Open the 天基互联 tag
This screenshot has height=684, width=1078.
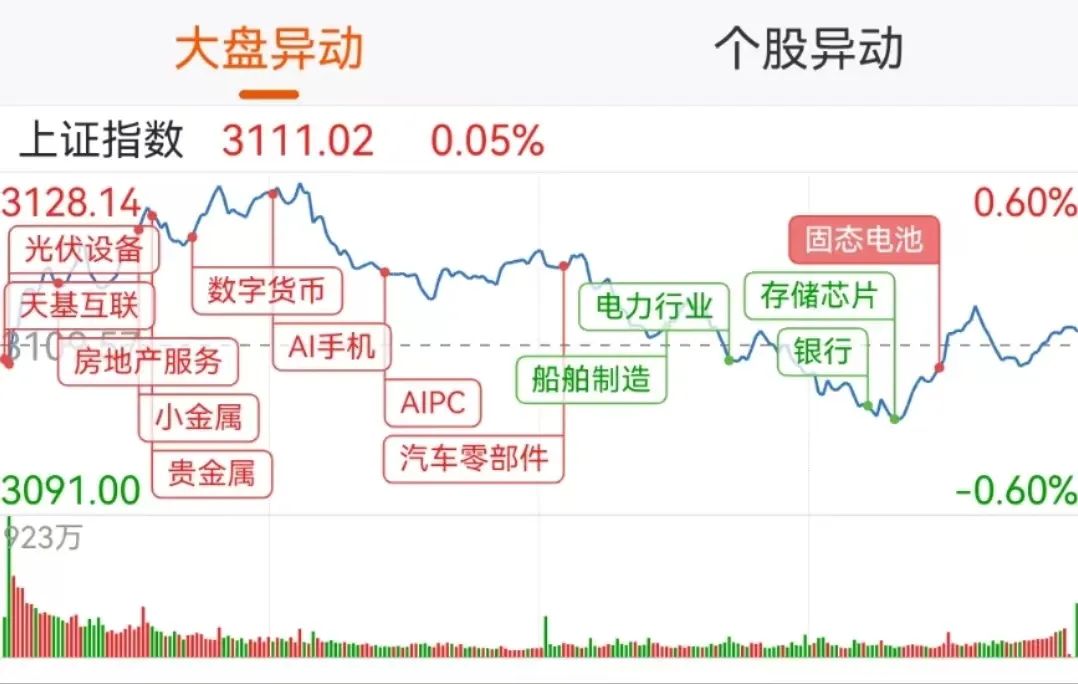tap(80, 305)
